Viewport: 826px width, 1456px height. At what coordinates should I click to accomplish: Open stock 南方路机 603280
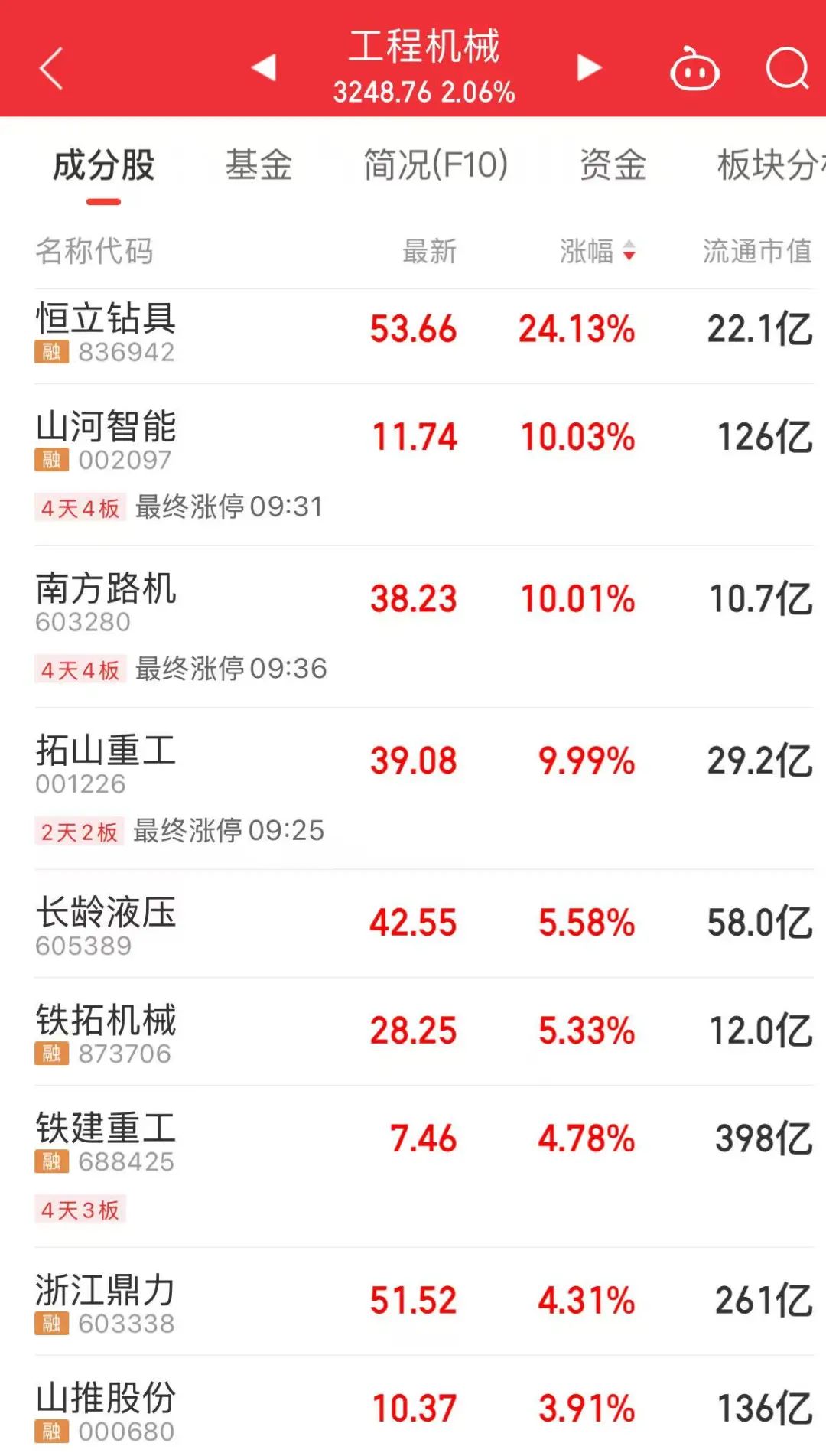pyautogui.click(x=424, y=627)
